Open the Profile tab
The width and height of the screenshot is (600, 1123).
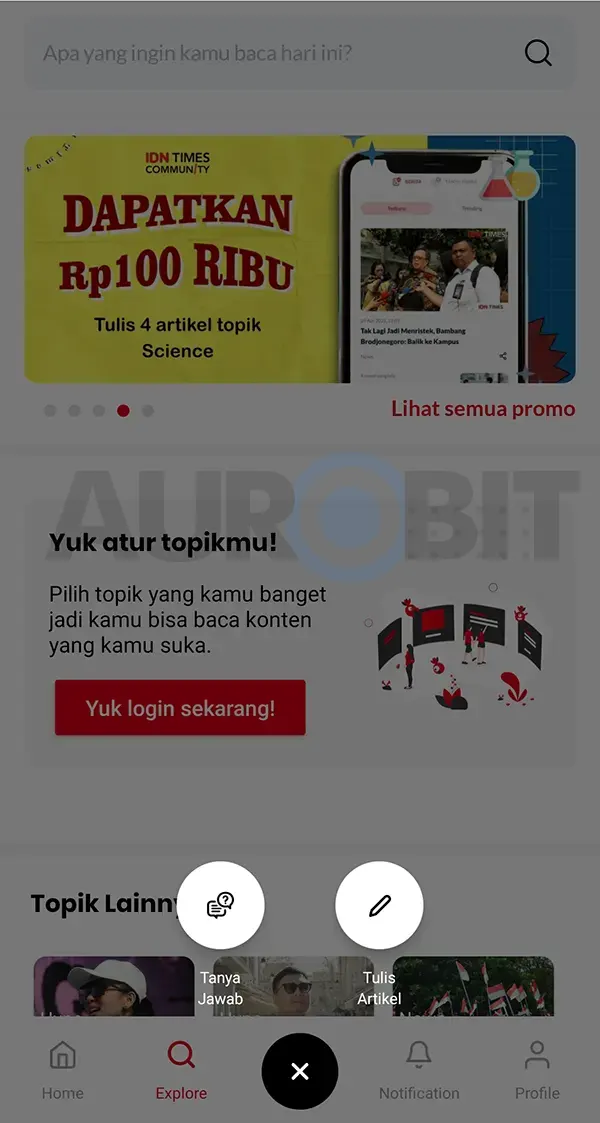click(x=537, y=1070)
